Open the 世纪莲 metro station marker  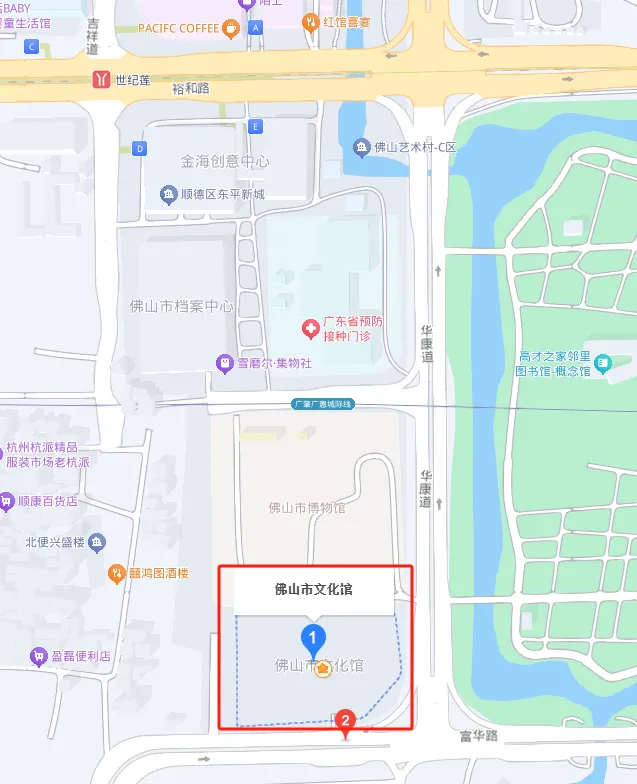click(101, 79)
